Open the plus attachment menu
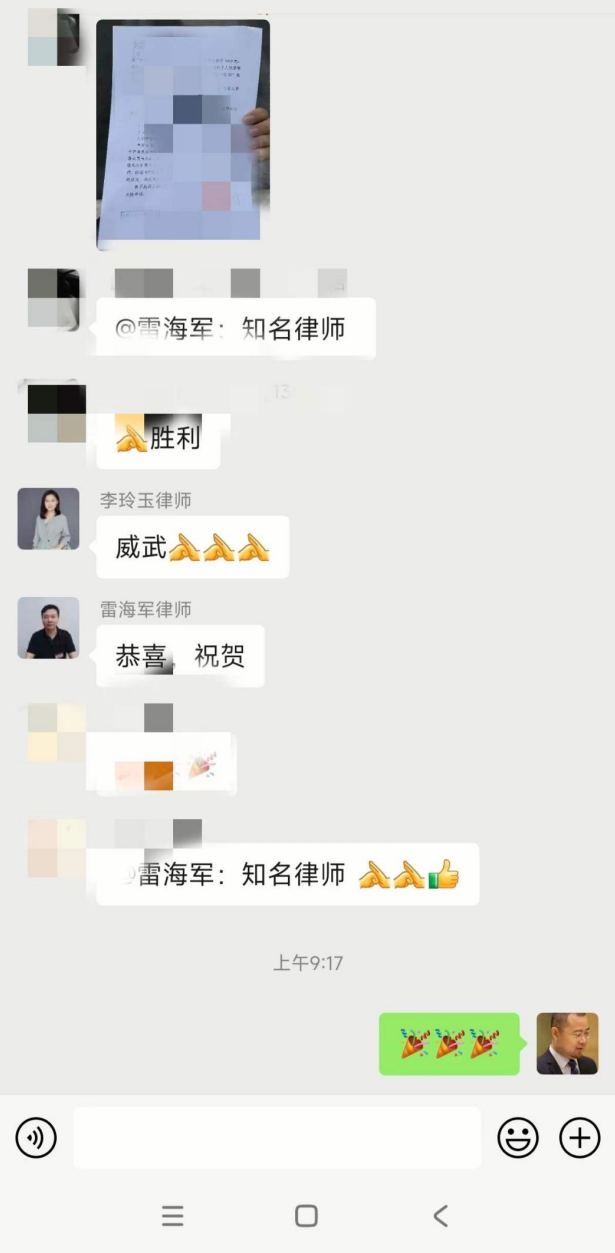 [x=580, y=1138]
